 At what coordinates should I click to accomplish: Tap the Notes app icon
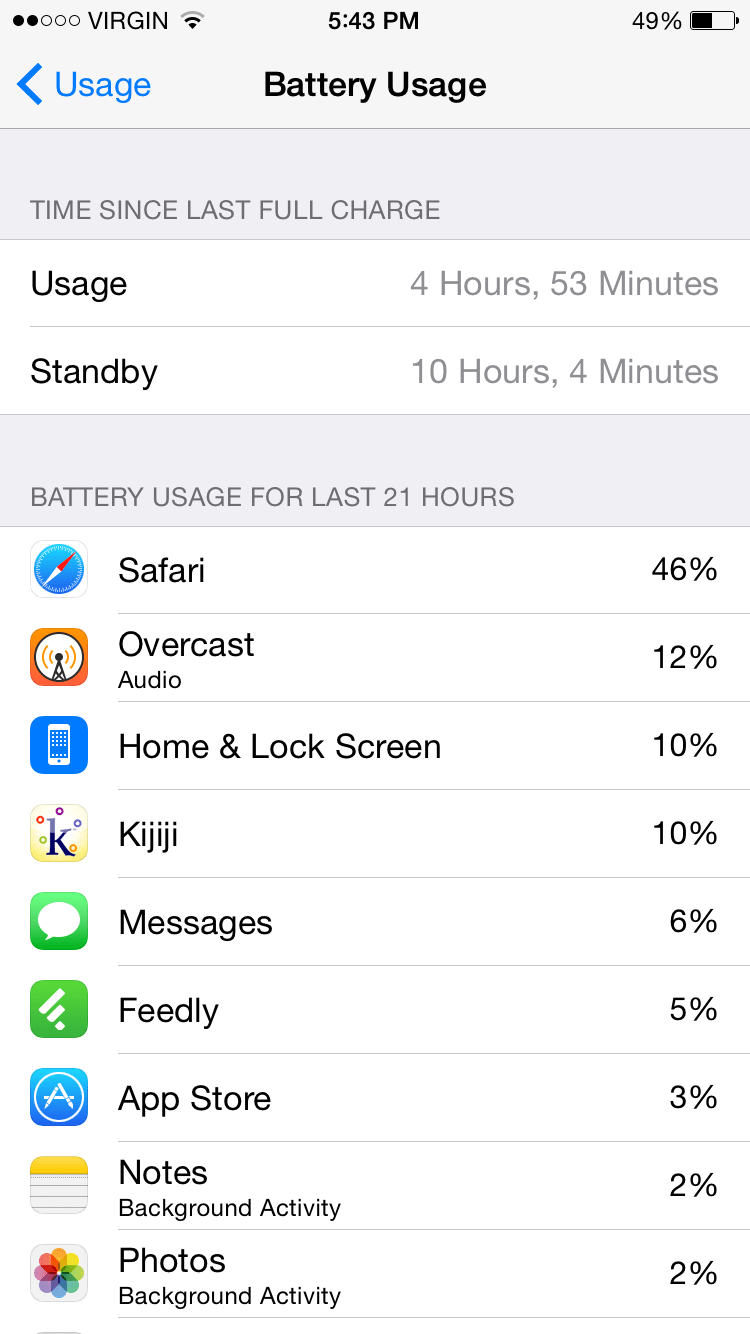(58, 1185)
